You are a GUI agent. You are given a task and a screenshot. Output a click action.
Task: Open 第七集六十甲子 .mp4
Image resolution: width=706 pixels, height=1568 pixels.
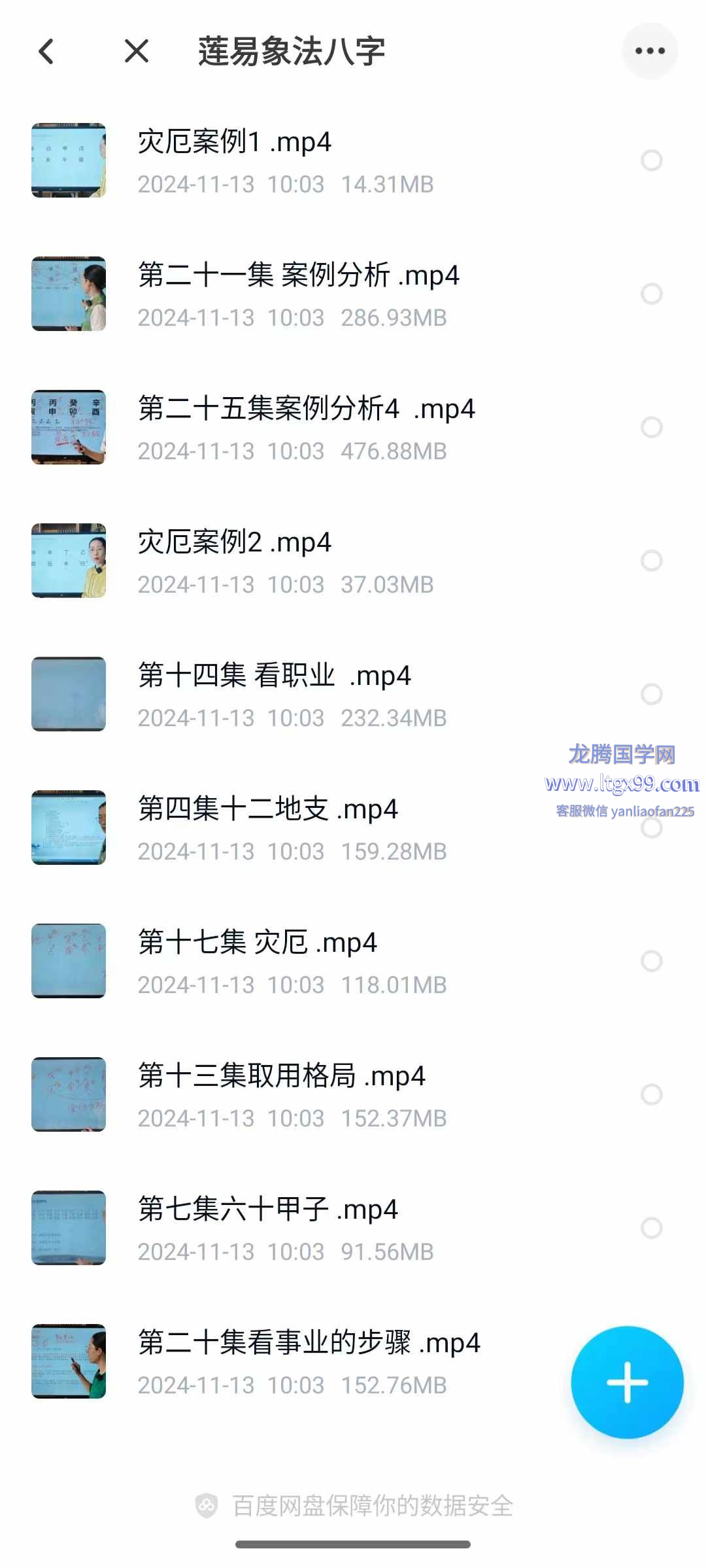click(x=268, y=1210)
